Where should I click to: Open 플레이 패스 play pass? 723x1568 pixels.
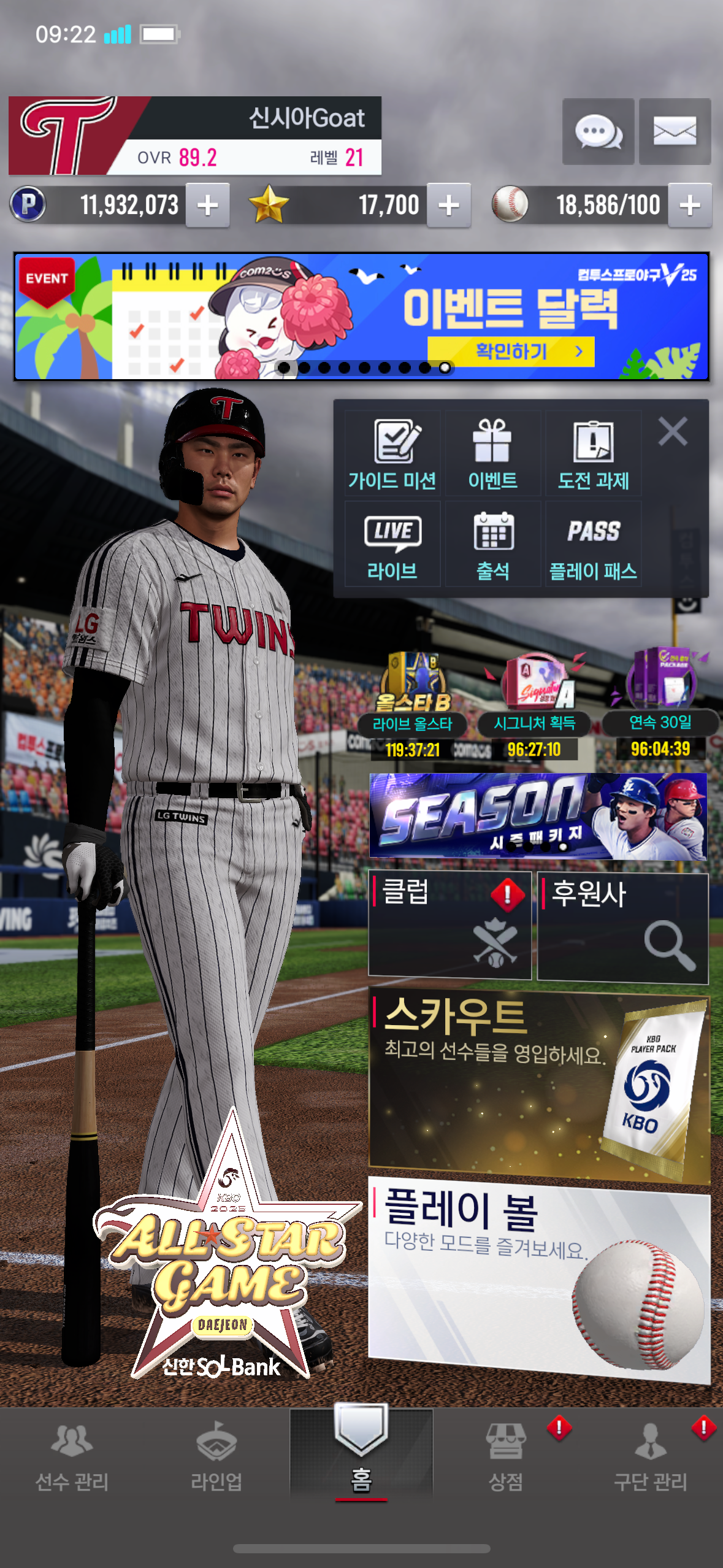coord(594,545)
